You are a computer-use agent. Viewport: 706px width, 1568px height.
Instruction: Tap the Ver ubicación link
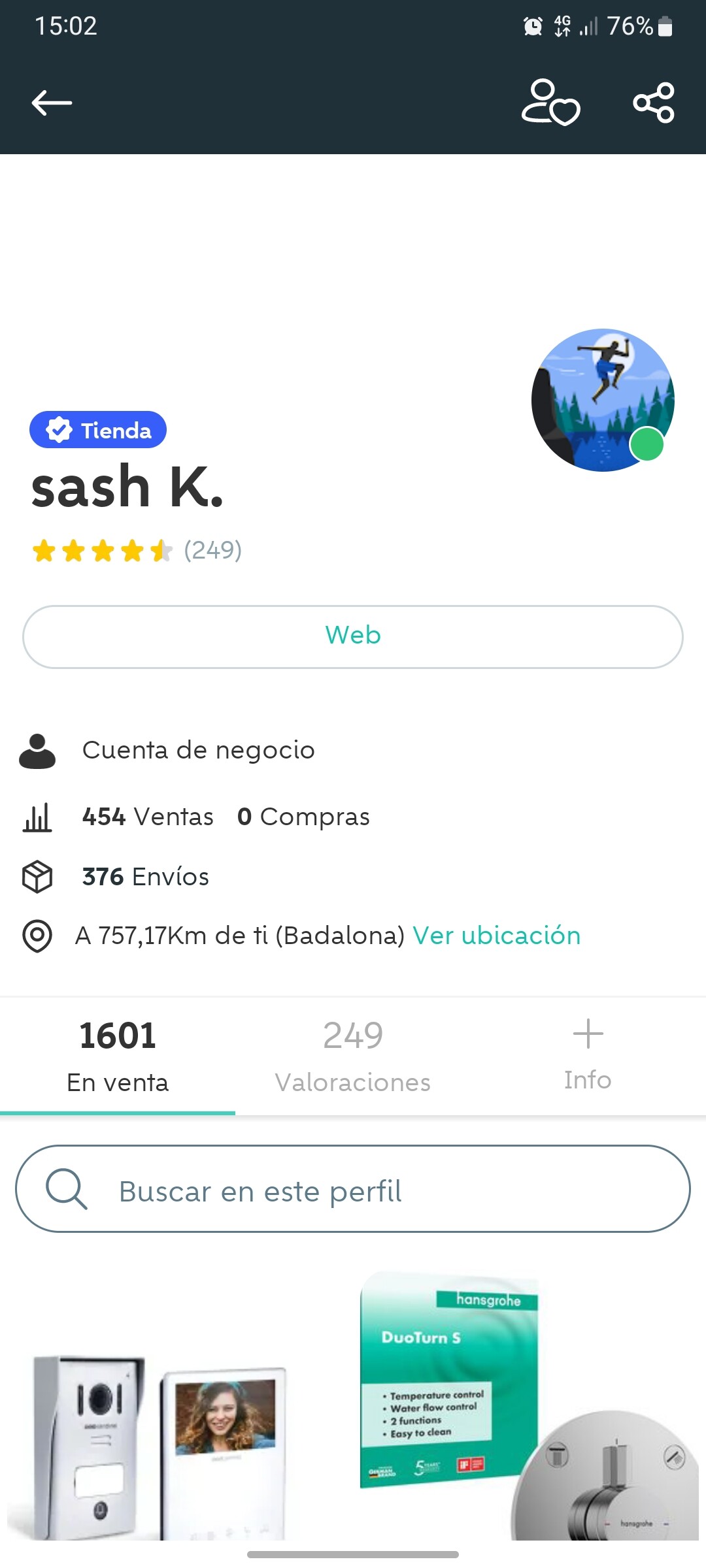pos(496,936)
